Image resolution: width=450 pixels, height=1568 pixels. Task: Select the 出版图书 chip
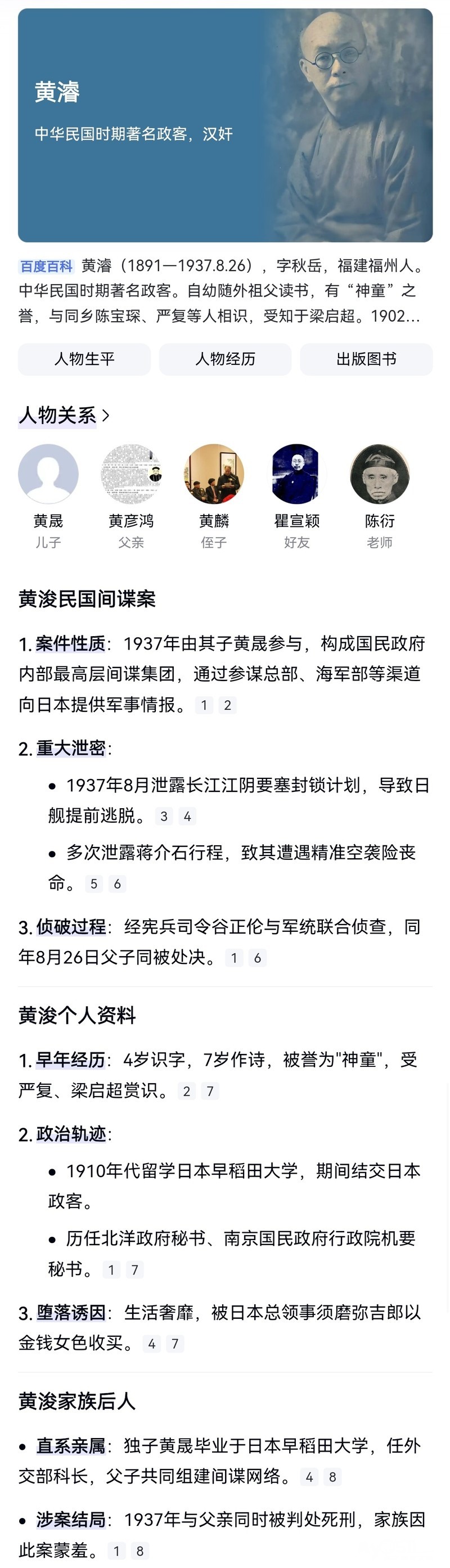click(x=366, y=359)
